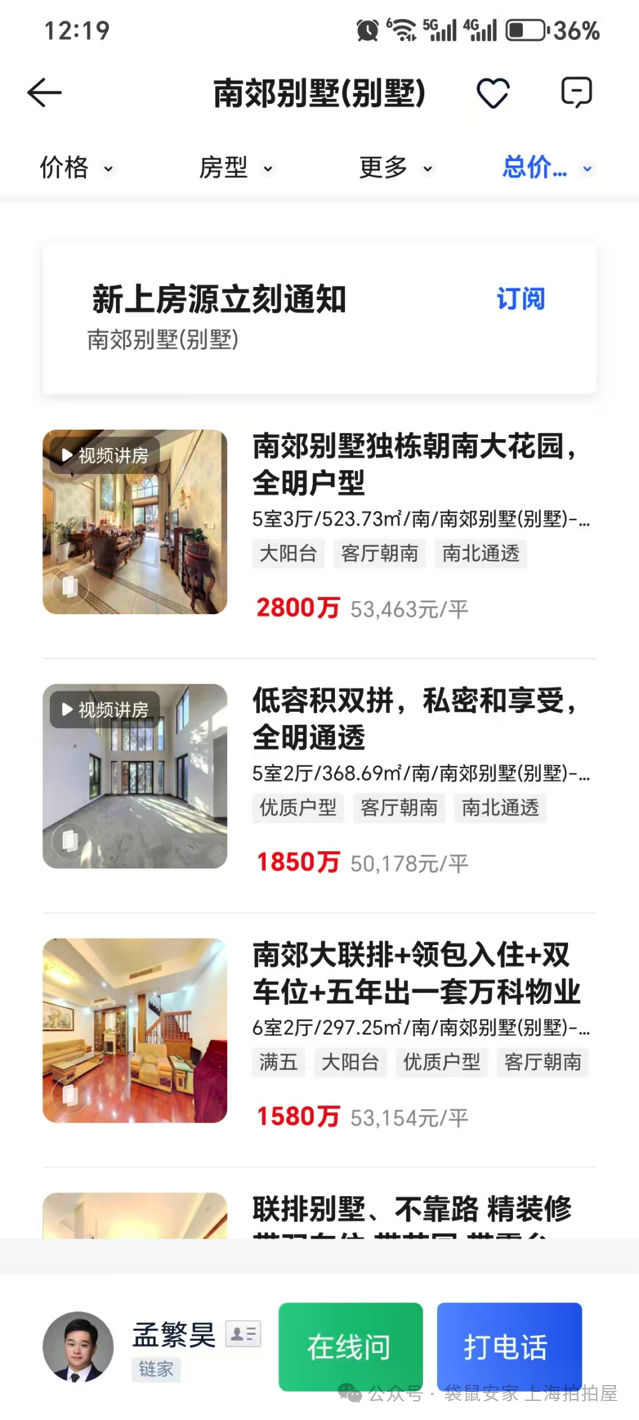
Task: Open the message icon in the header
Action: tap(576, 93)
